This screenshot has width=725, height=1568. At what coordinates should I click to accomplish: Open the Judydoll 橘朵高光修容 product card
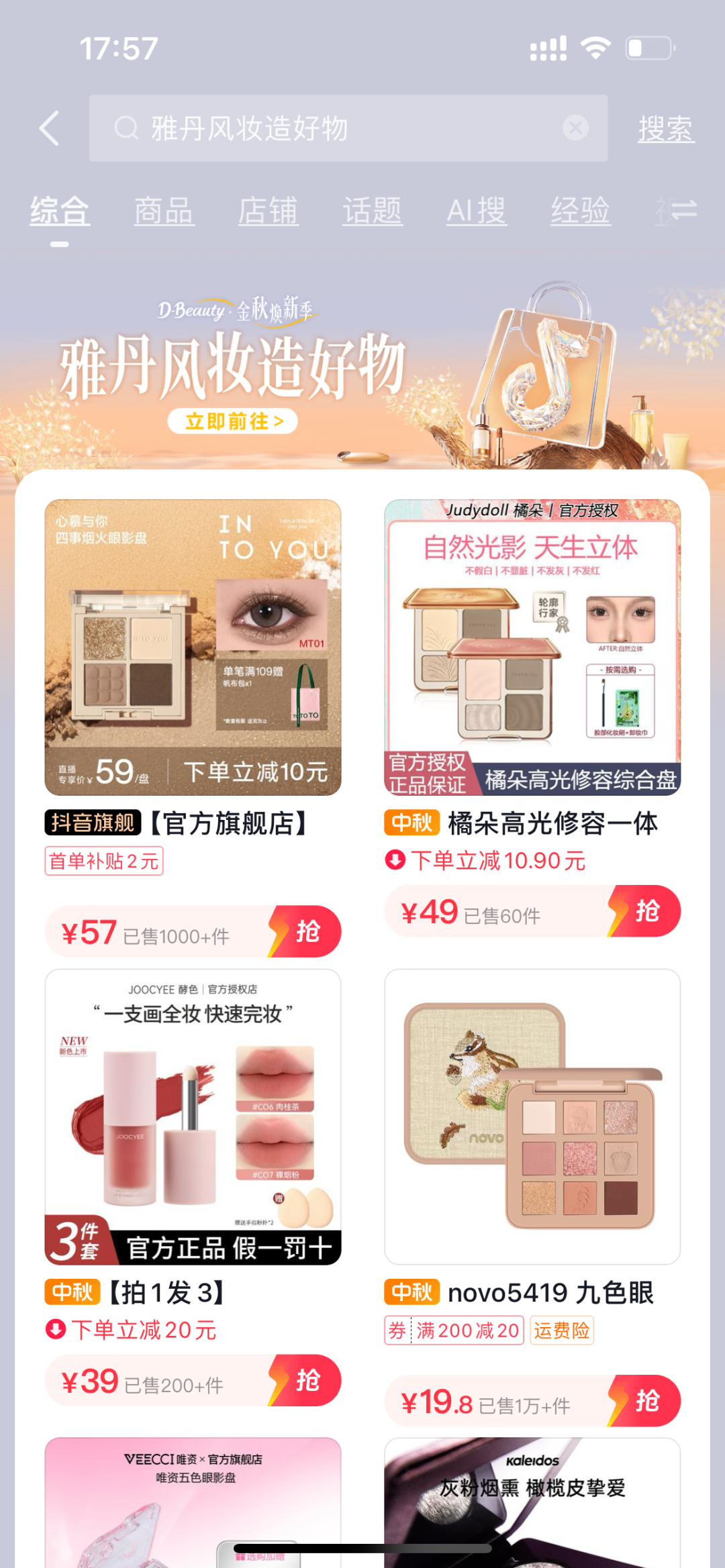click(x=532, y=647)
